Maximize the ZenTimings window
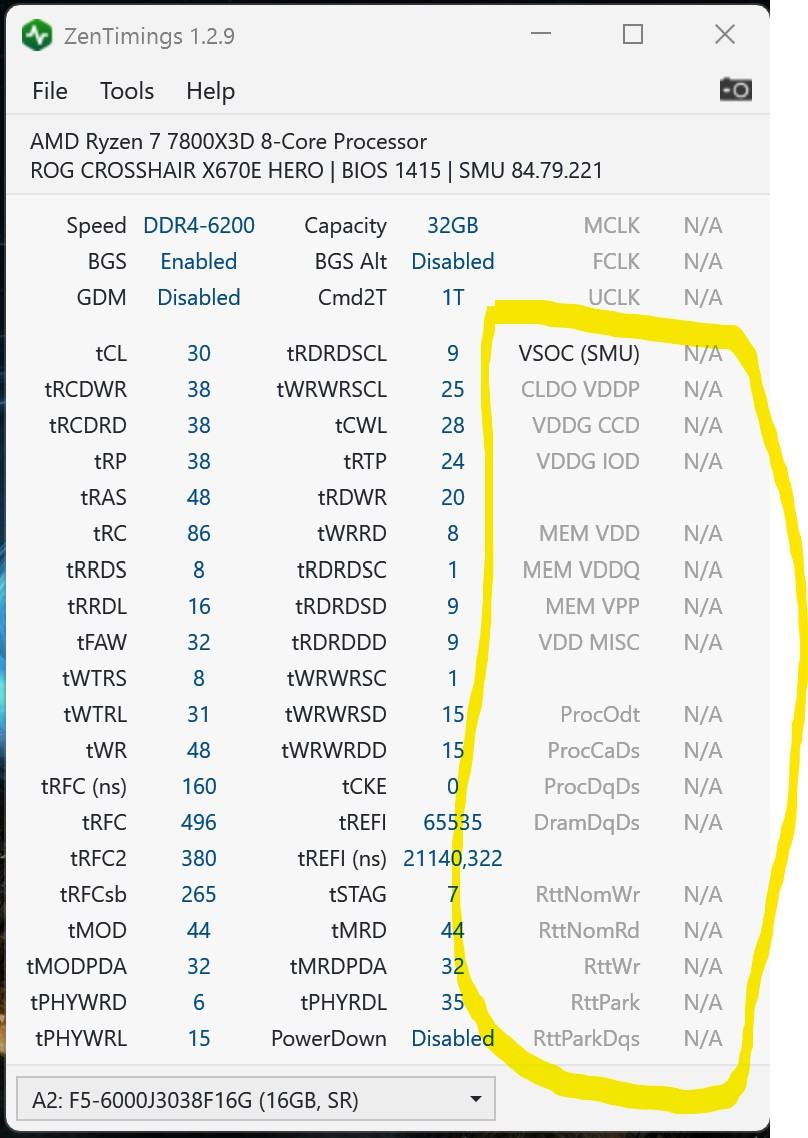Viewport: 808px width, 1138px height. pos(633,35)
